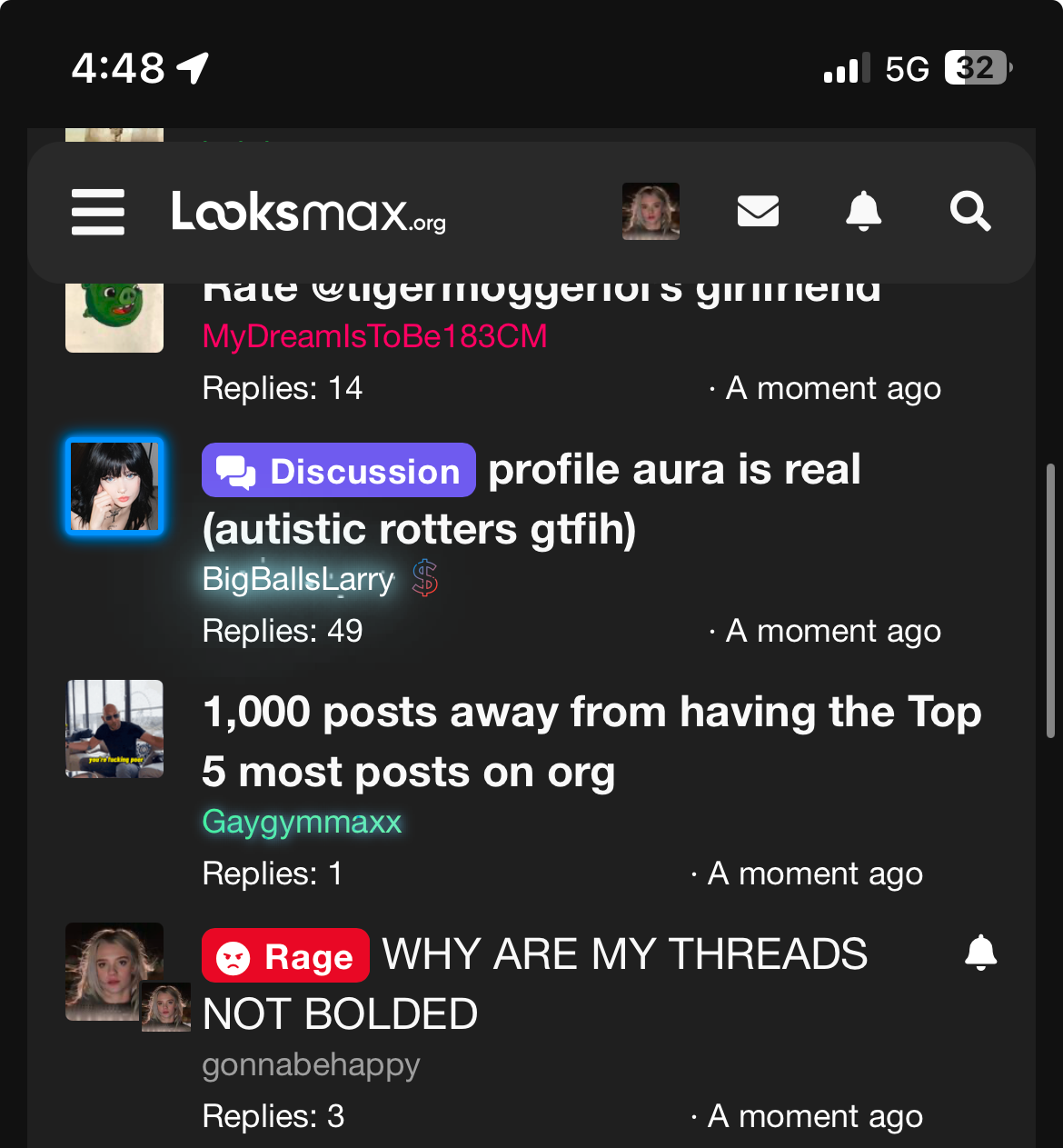Visit MyDreamIsToBe183CM's profile

tap(374, 336)
